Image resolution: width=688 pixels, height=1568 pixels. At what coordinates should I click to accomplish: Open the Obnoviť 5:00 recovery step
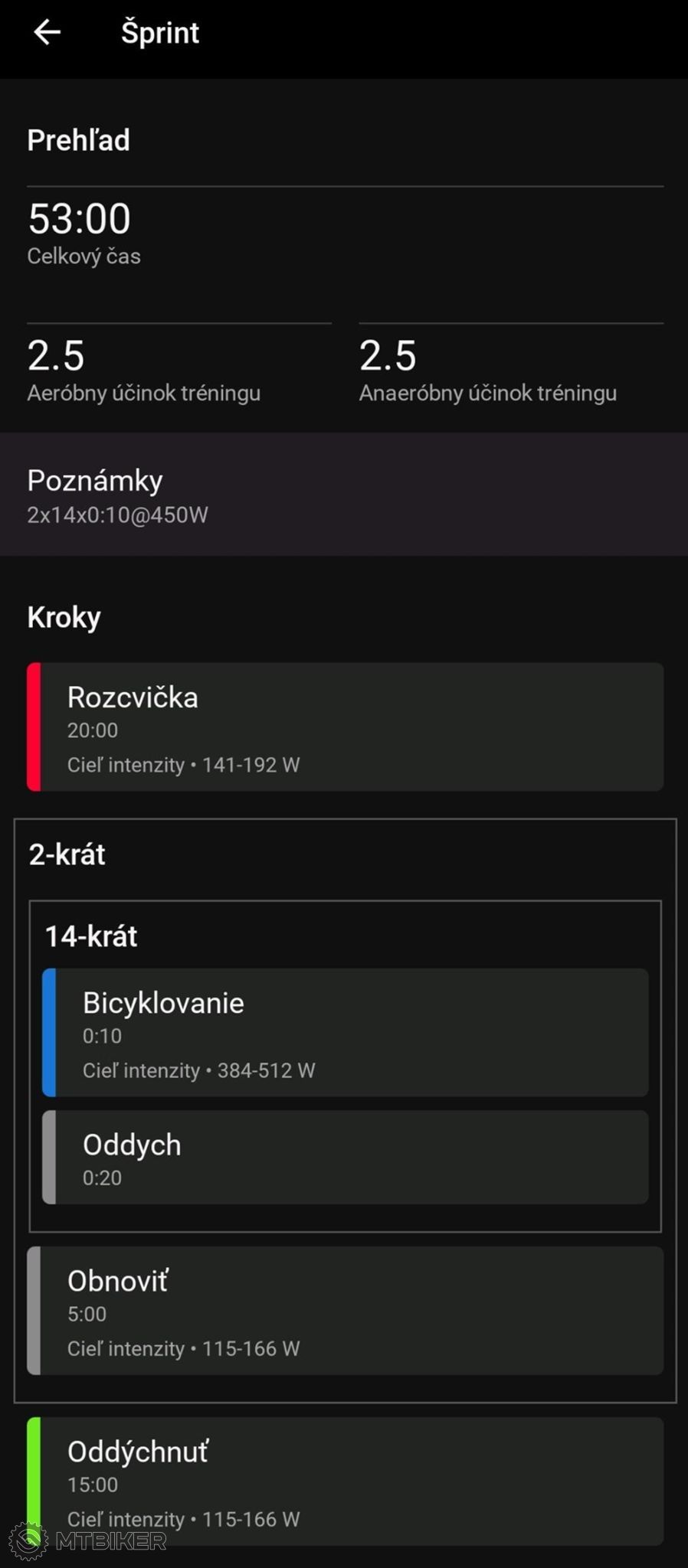point(345,1310)
